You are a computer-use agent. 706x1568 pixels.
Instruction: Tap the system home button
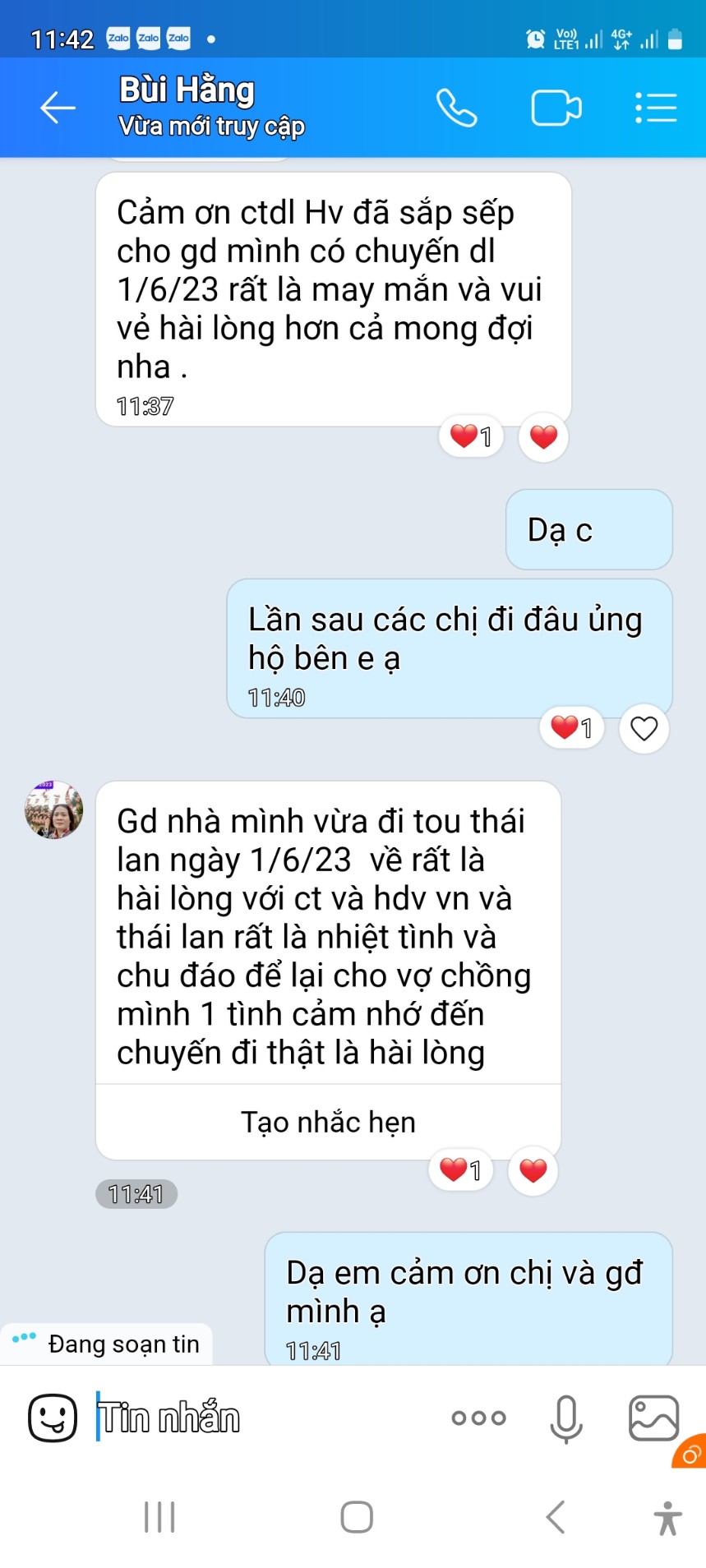[x=357, y=1516]
